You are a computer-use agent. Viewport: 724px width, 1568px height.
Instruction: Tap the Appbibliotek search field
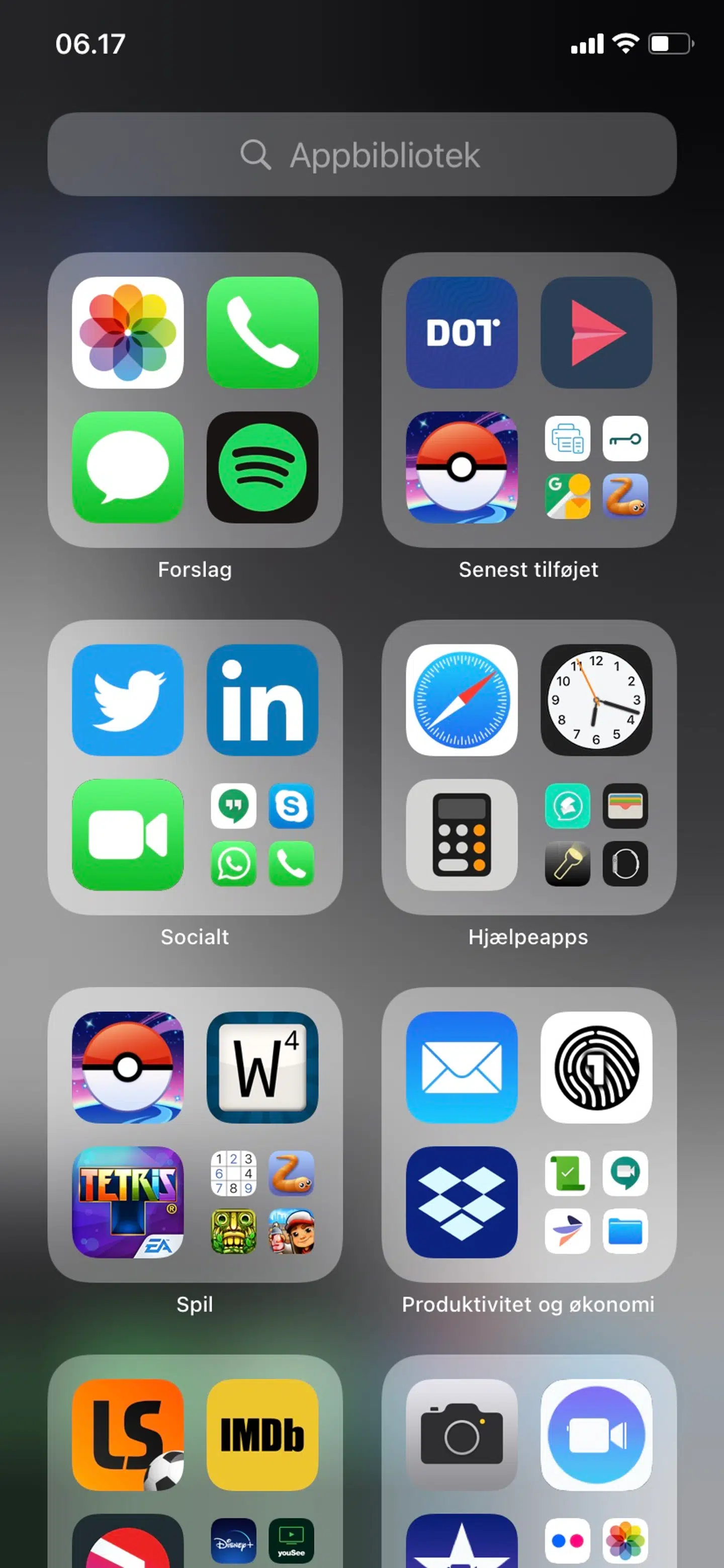(x=361, y=154)
